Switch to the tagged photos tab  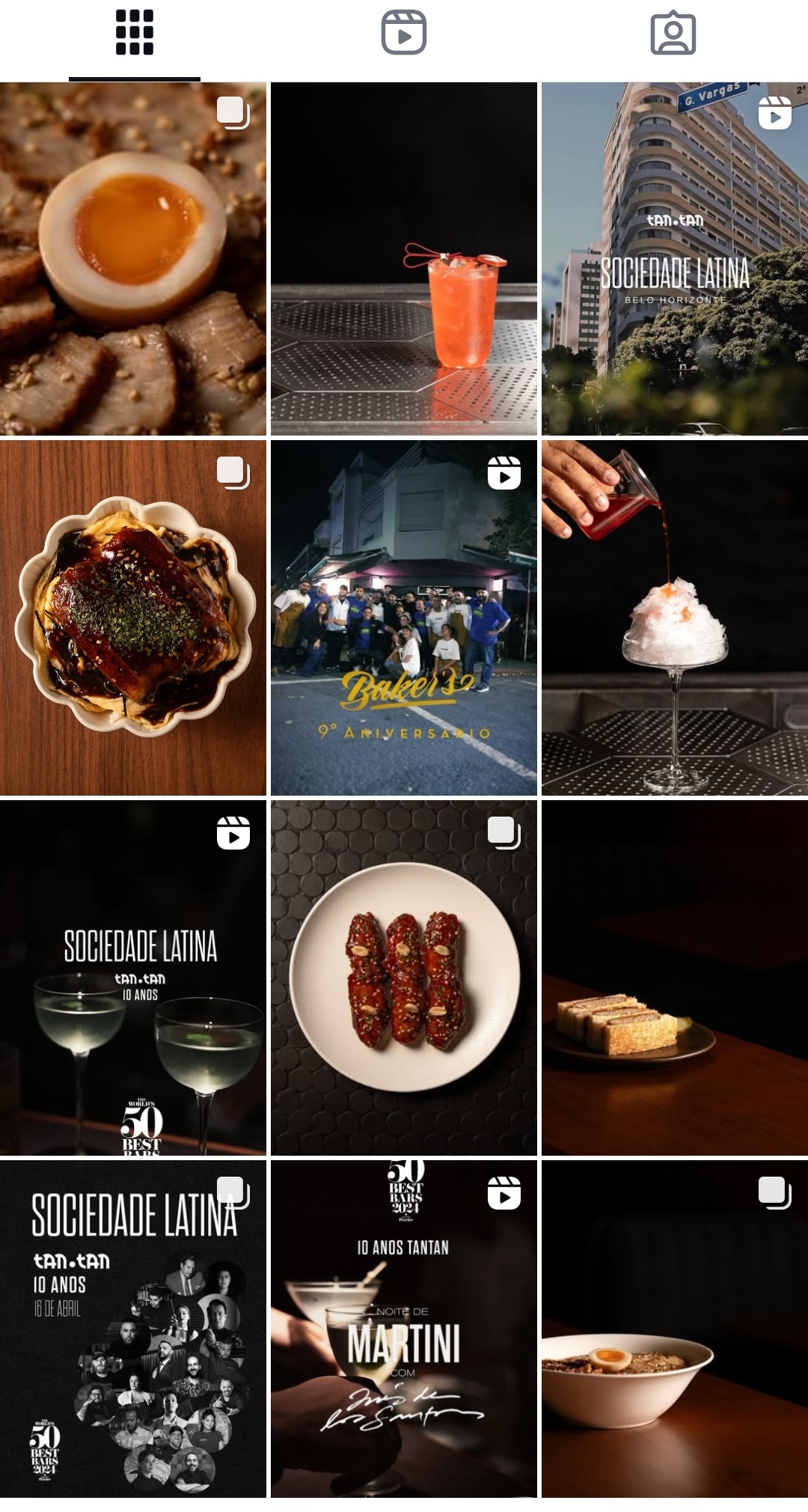click(673, 33)
